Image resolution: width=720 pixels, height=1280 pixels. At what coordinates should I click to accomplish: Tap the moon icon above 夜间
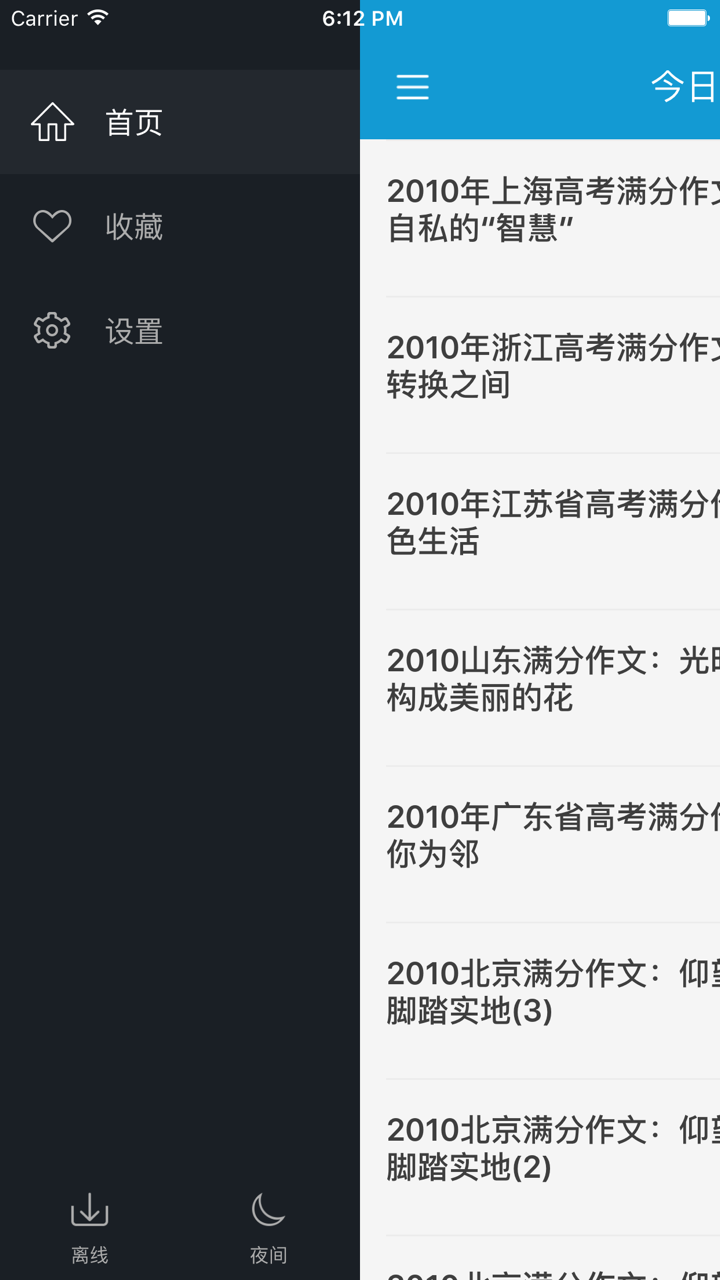point(267,1209)
